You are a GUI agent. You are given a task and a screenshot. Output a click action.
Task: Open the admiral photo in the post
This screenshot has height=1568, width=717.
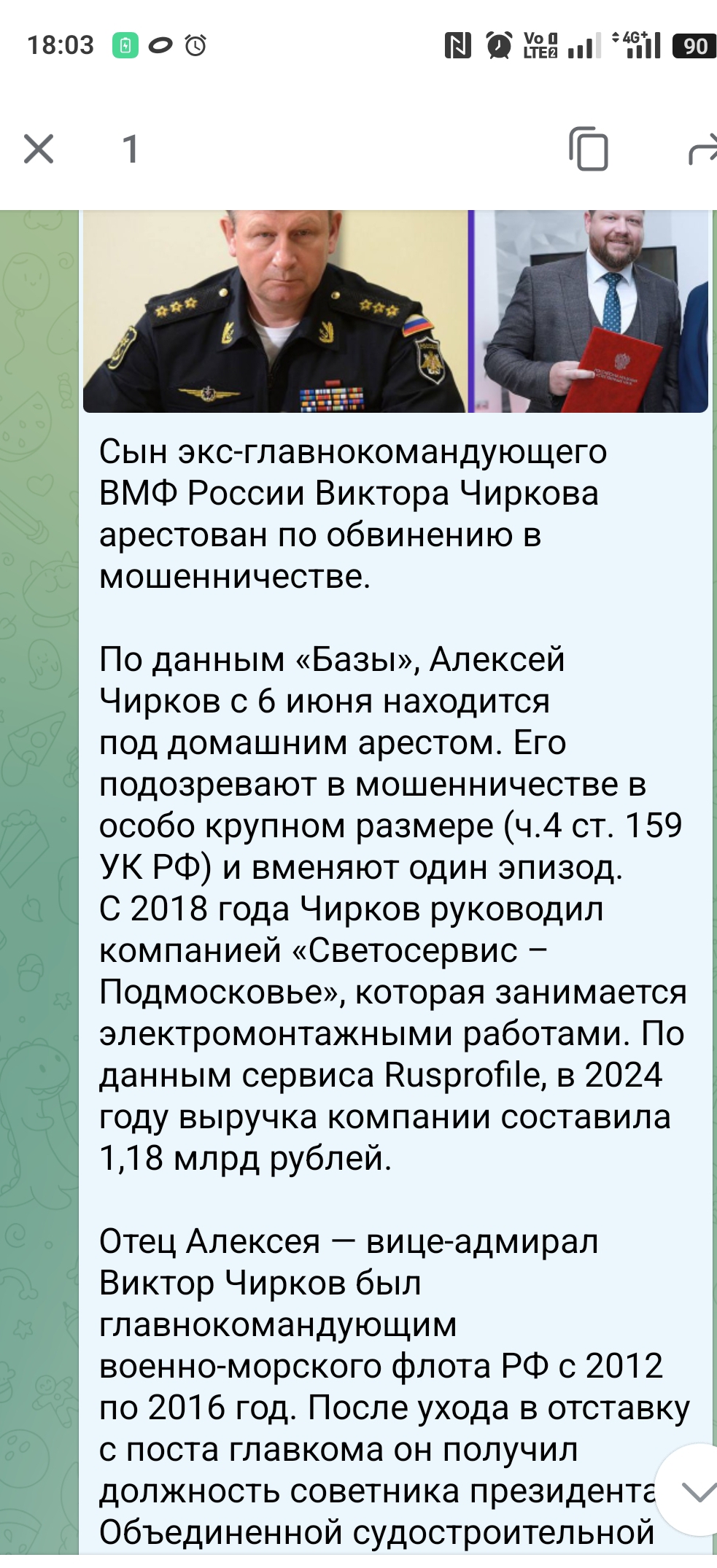(274, 311)
